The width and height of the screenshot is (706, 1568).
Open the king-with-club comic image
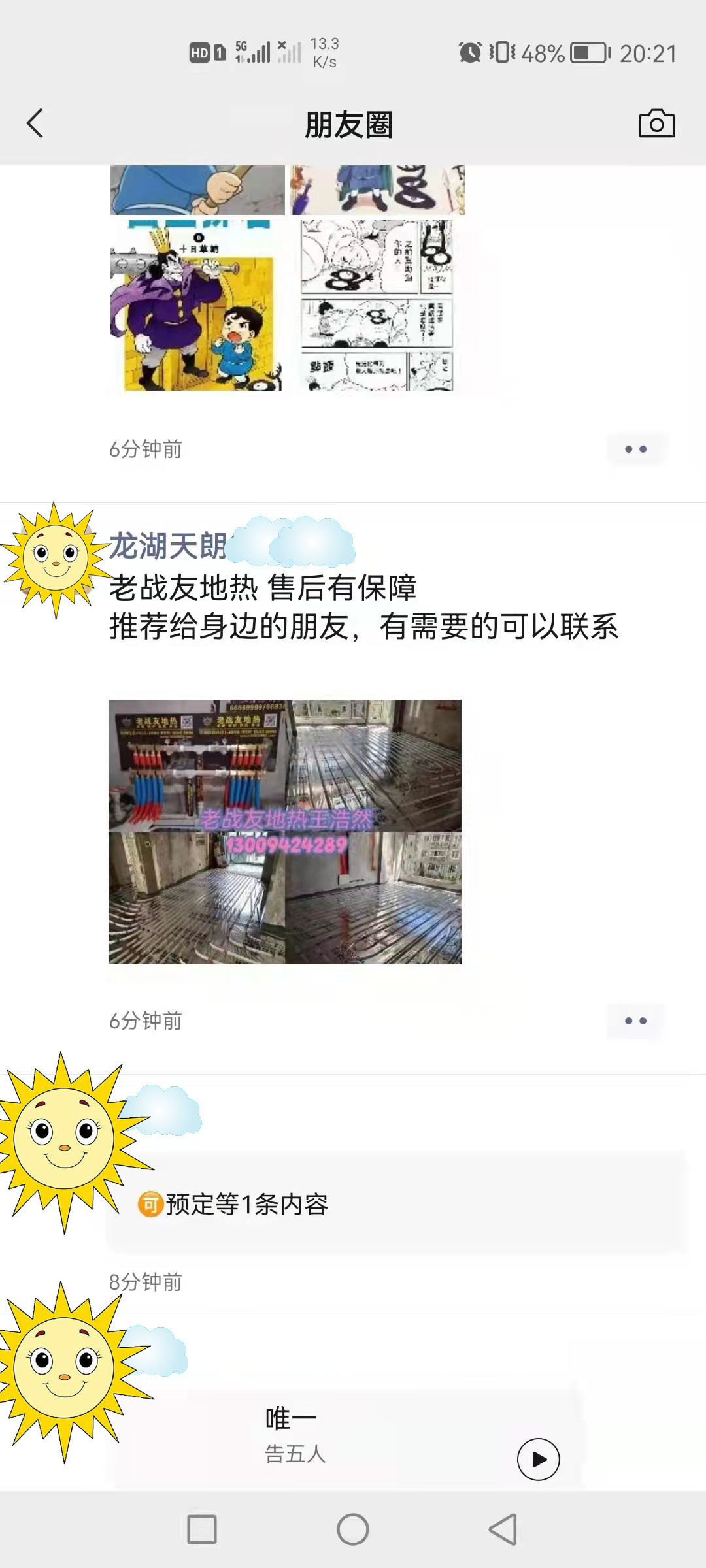[197, 305]
